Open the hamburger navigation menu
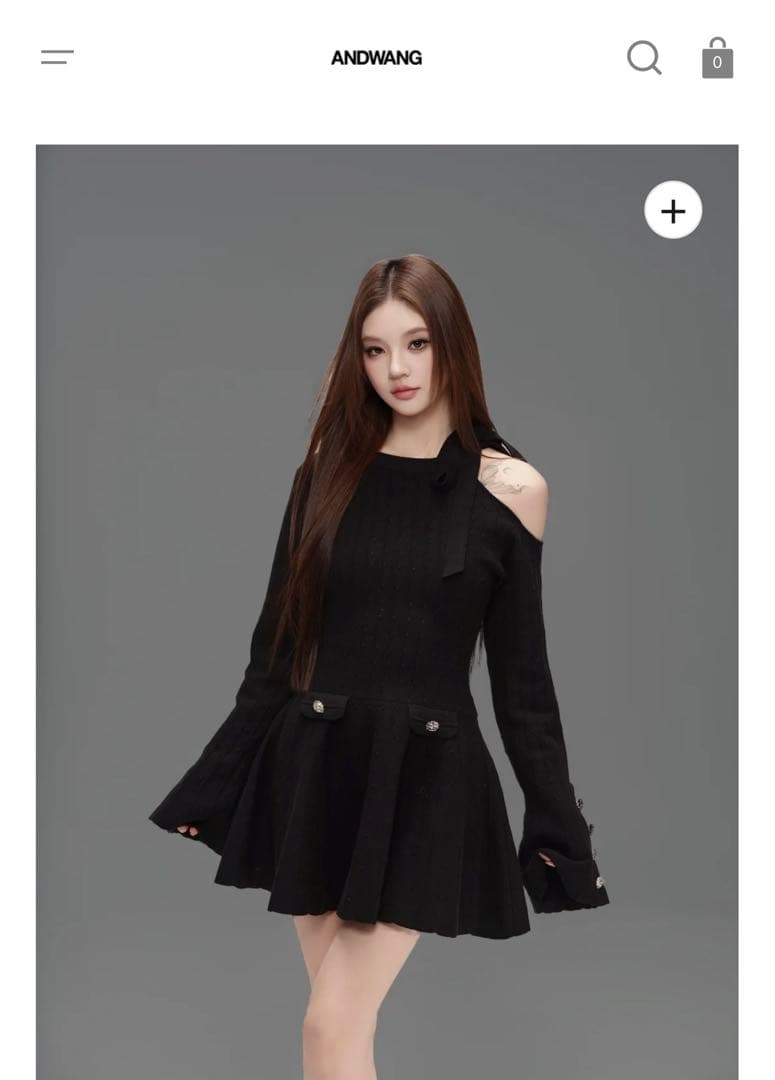 coord(57,57)
